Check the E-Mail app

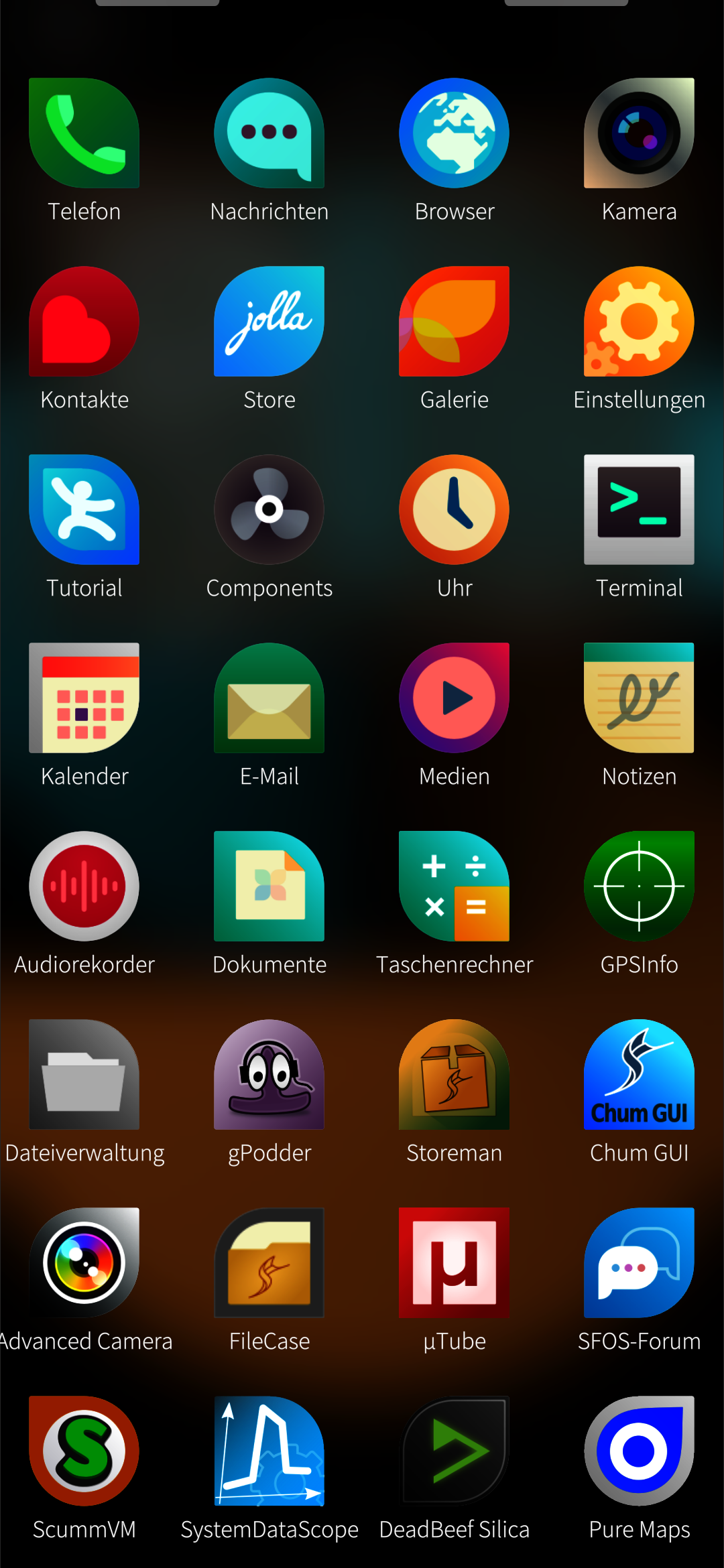[269, 698]
